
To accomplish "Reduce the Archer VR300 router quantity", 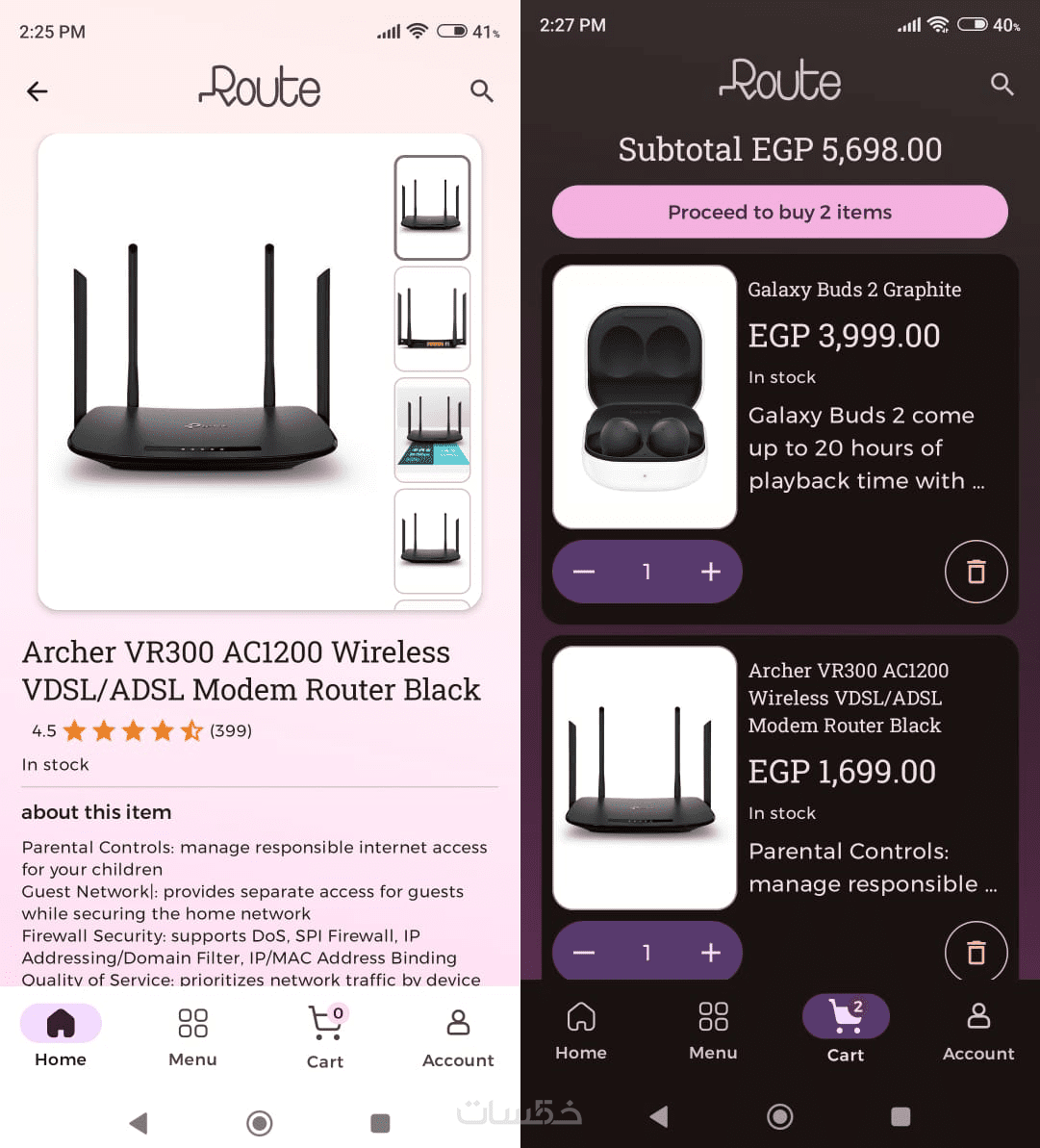I will click(x=584, y=952).
